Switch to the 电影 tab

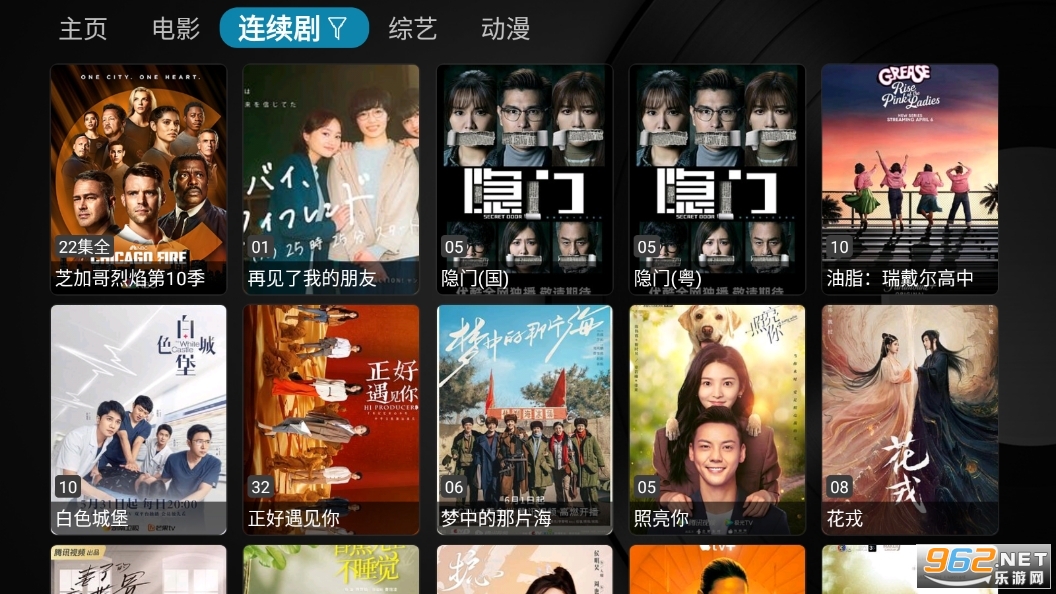[176, 29]
